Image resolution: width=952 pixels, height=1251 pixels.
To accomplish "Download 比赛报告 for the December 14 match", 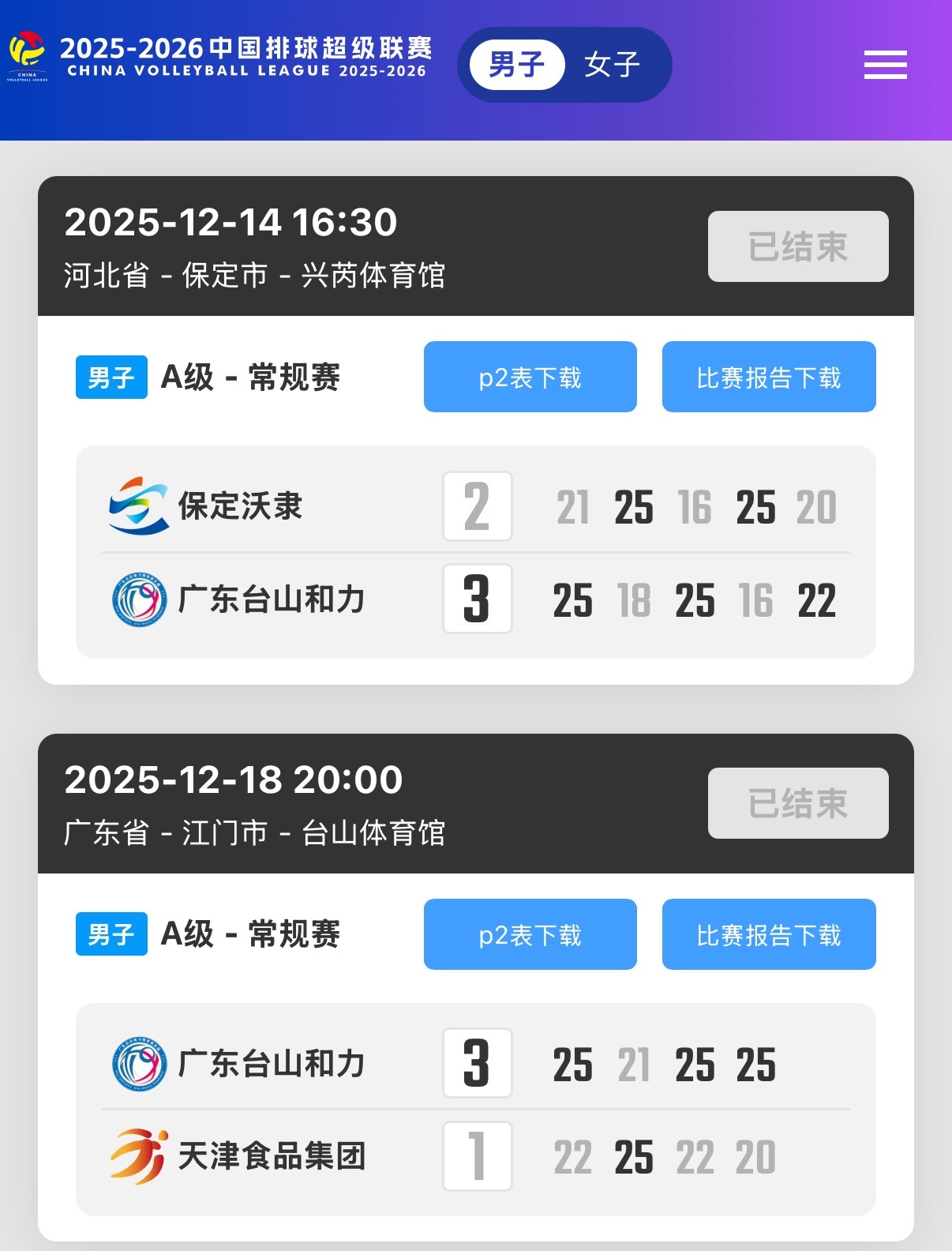I will coord(768,377).
